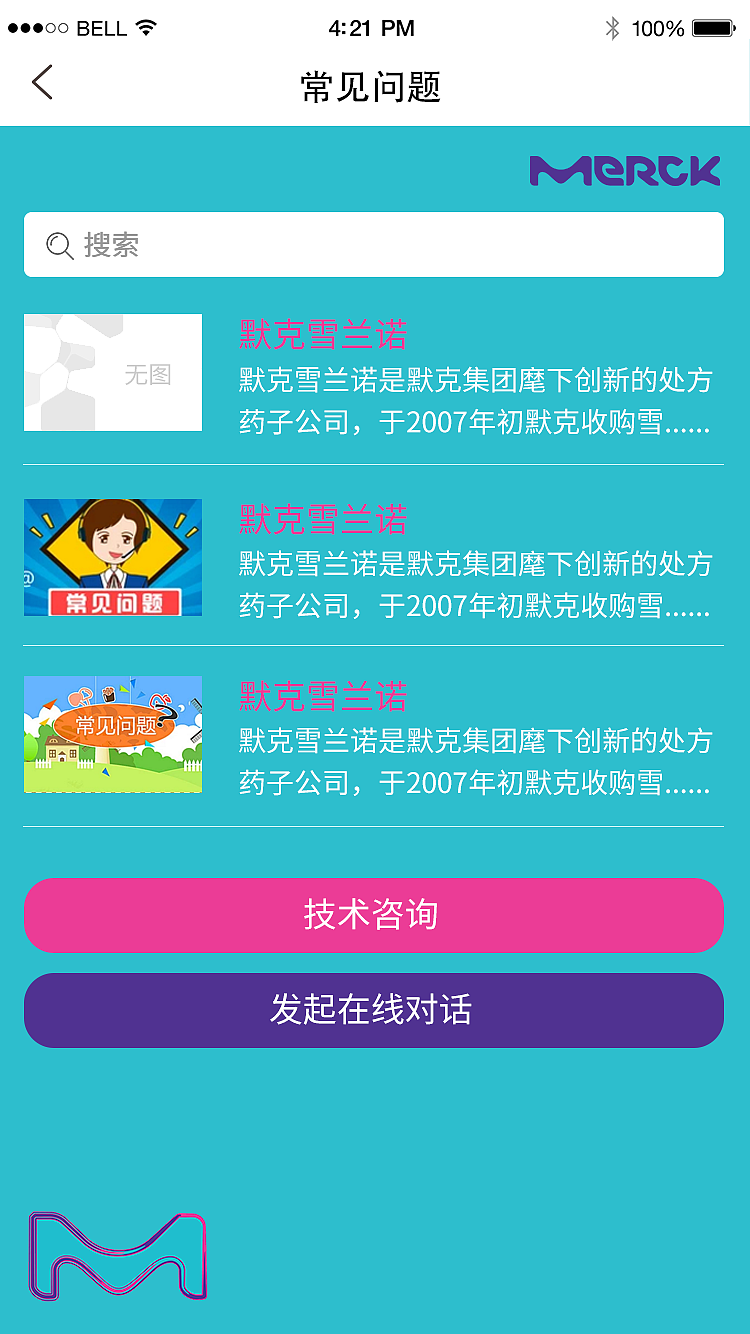This screenshot has width=750, height=1334.
Task: Tap the back arrow to return
Action: (x=42, y=83)
